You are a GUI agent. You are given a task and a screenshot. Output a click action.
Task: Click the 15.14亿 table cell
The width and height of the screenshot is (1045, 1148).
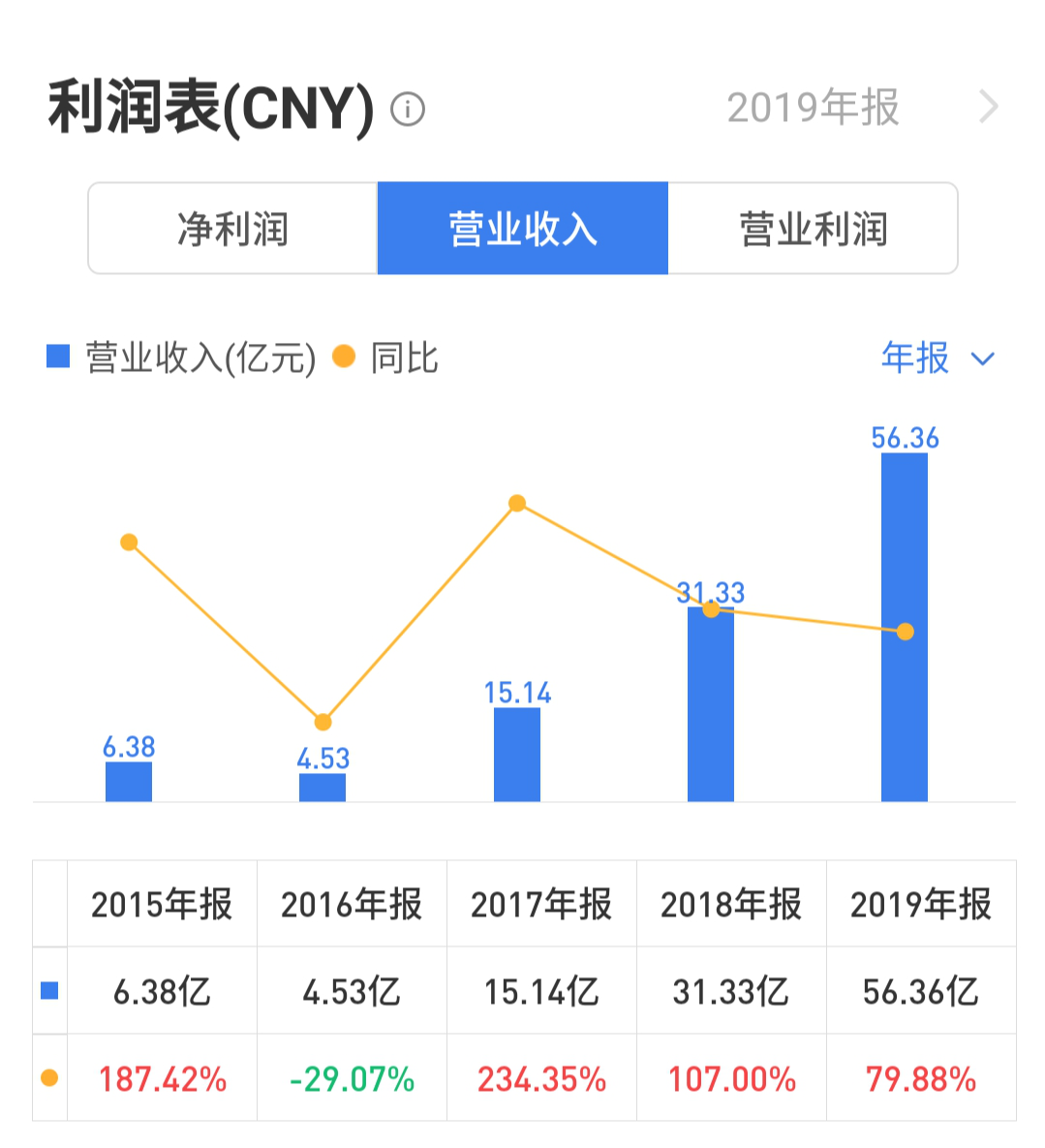coord(540,990)
